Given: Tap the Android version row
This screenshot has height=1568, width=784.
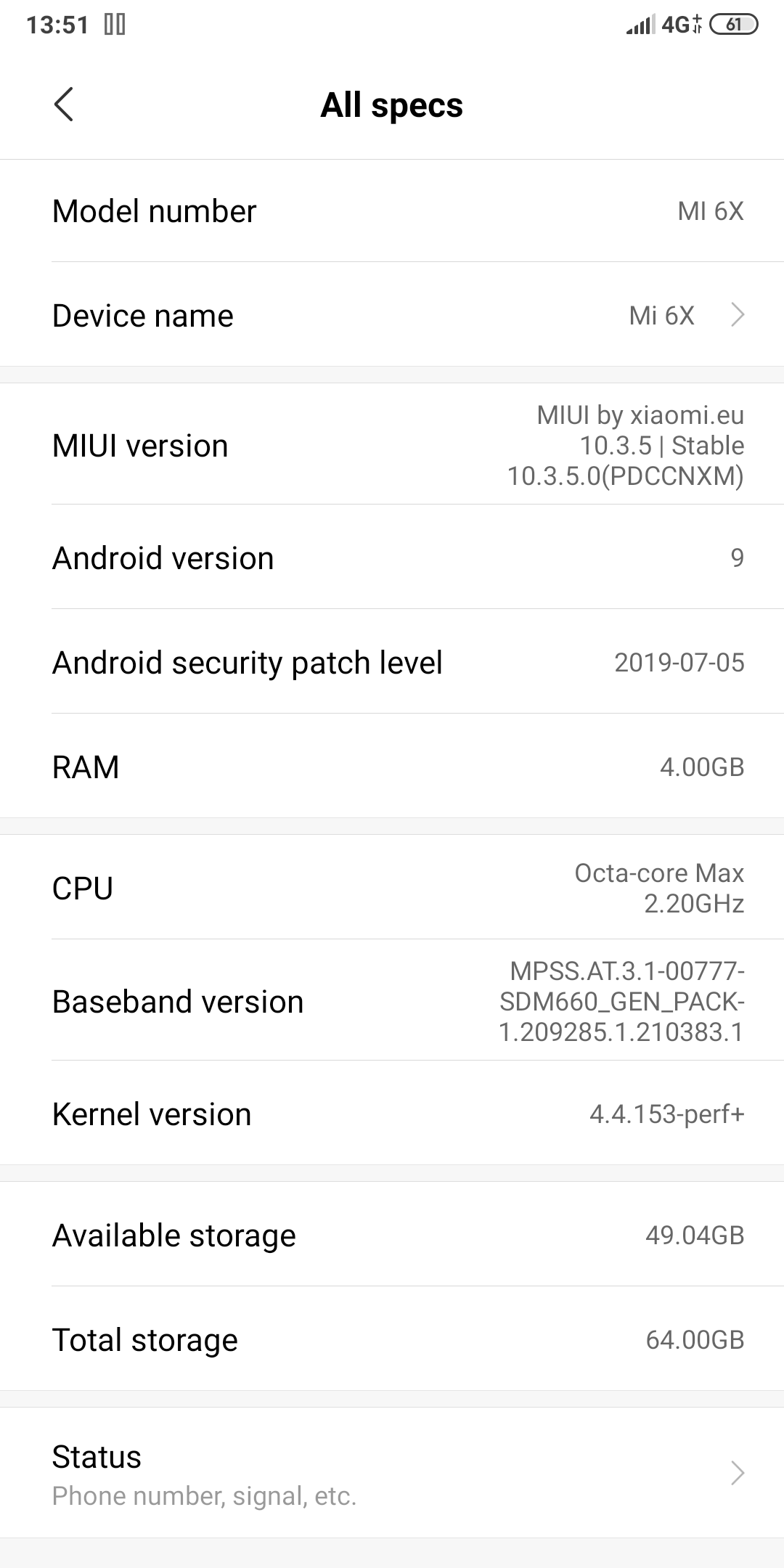Looking at the screenshot, I should pos(392,558).
